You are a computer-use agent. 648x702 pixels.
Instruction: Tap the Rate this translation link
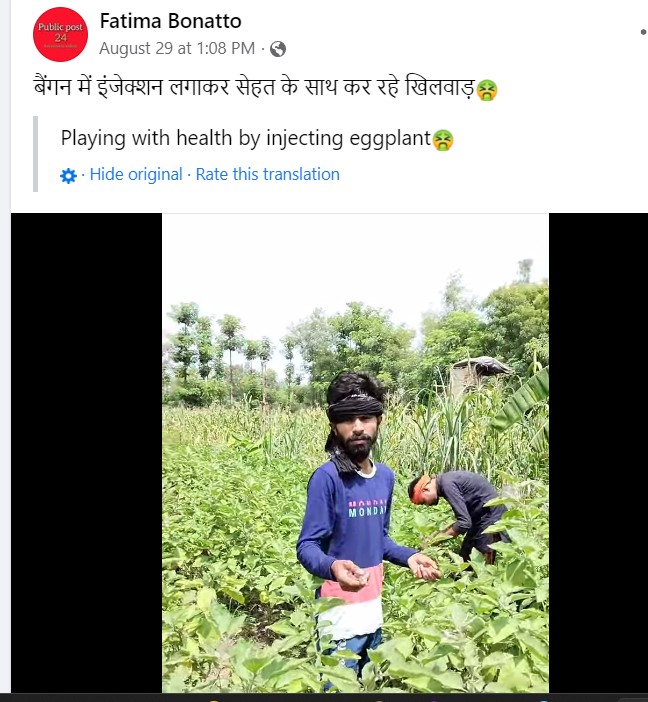(268, 174)
